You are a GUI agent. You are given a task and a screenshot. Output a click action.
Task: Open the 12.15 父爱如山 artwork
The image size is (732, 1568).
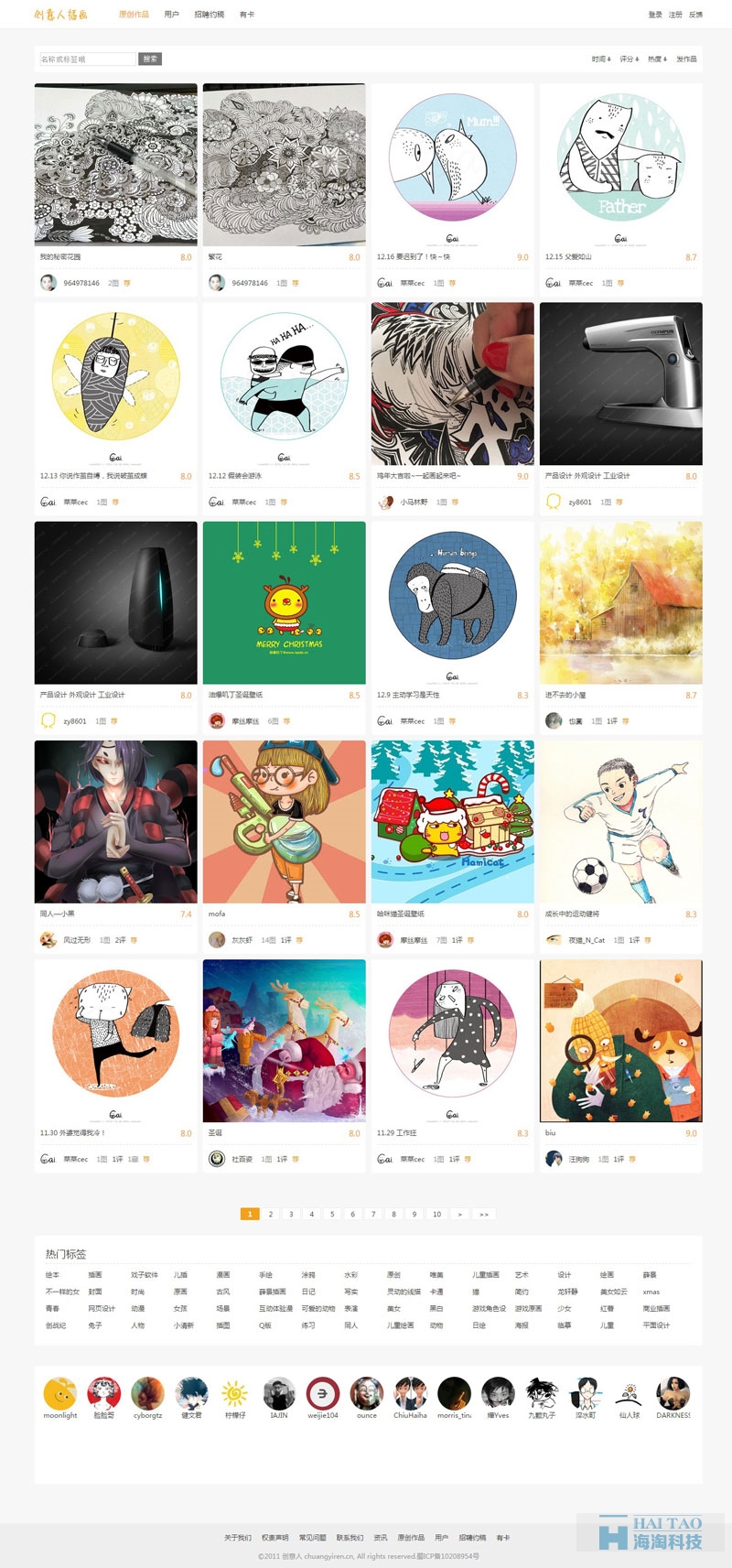click(620, 165)
